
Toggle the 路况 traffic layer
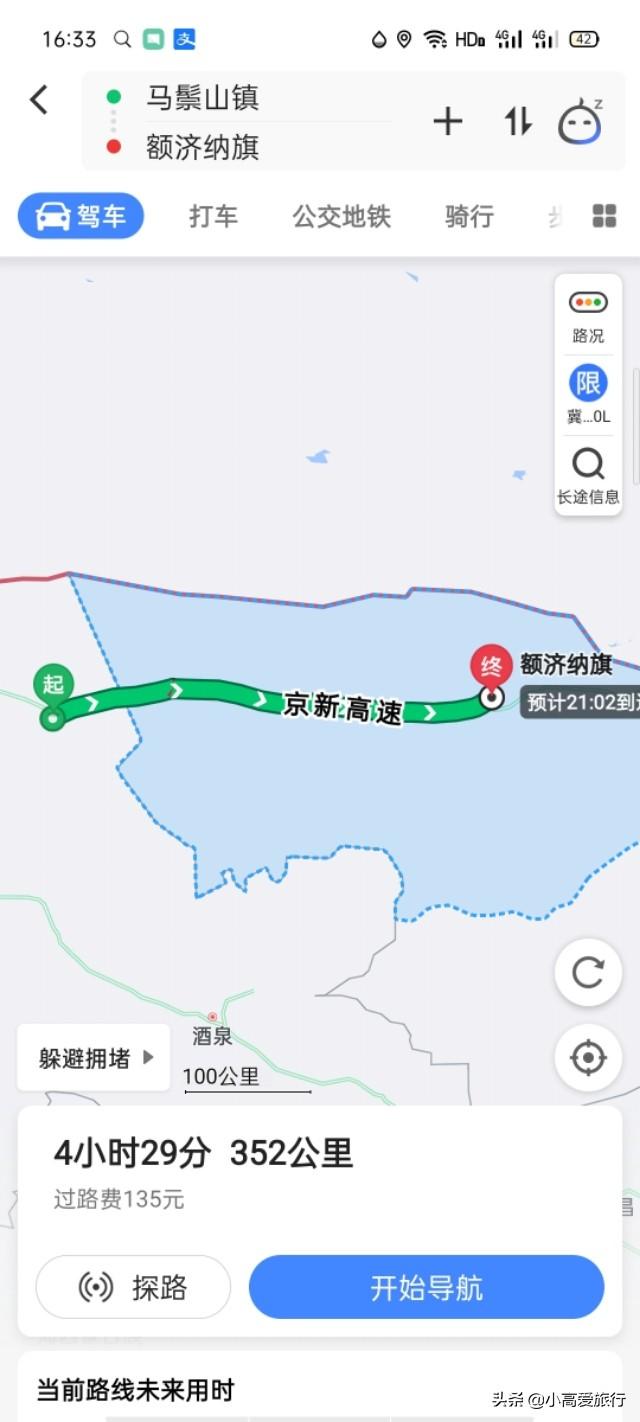[x=588, y=316]
